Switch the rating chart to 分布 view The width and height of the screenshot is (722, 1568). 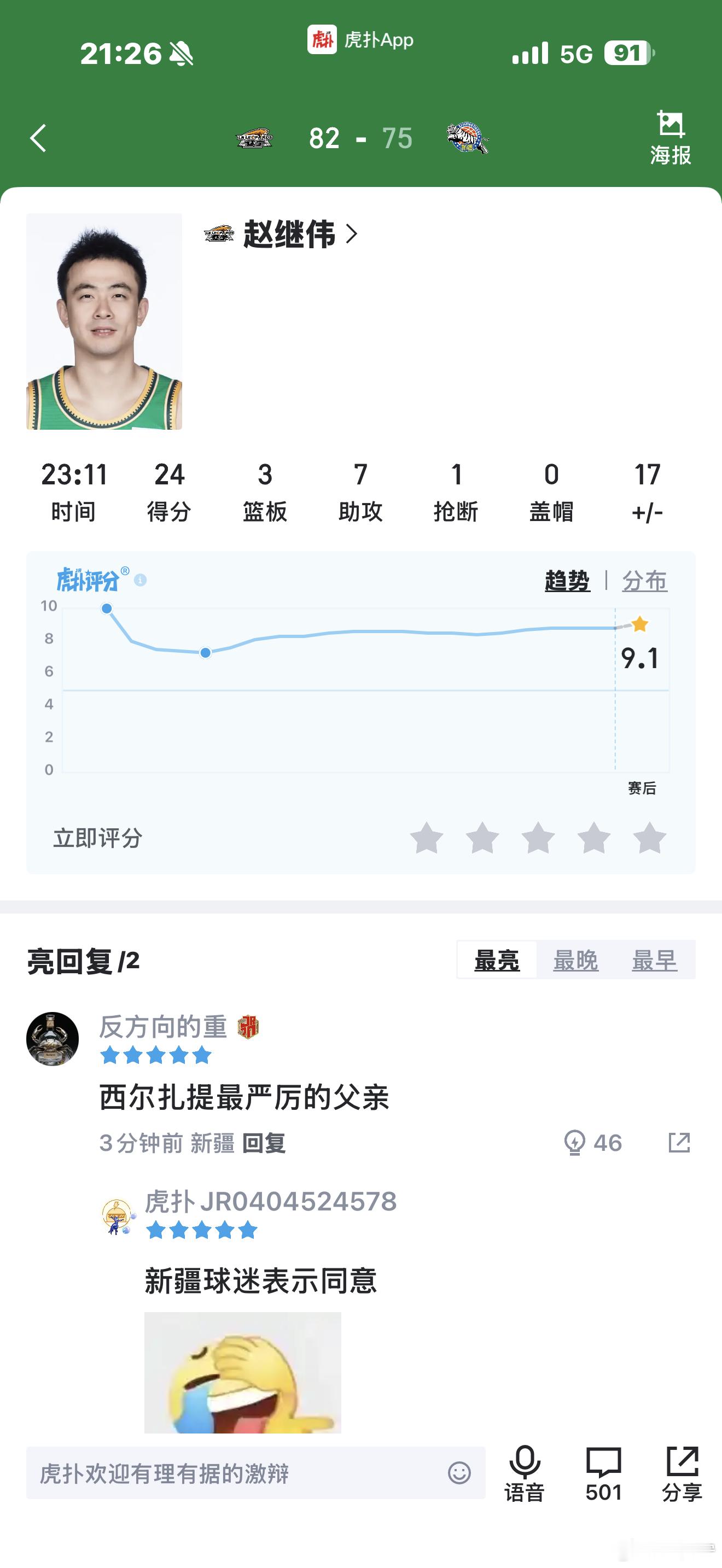(x=644, y=580)
